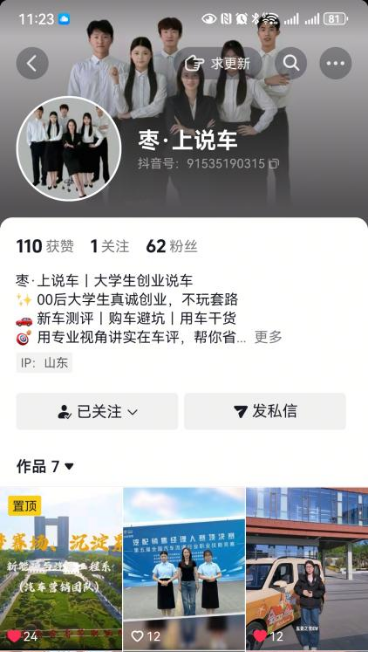Open the search icon on the profile
Screen dimensions: 369x652
[x=291, y=63]
